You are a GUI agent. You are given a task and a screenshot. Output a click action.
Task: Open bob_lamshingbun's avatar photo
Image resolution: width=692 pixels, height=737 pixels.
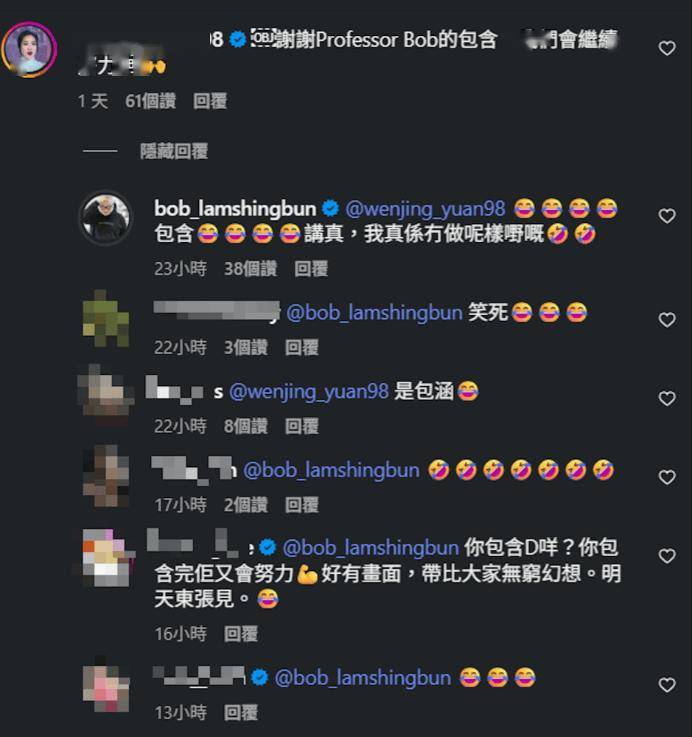tap(105, 217)
